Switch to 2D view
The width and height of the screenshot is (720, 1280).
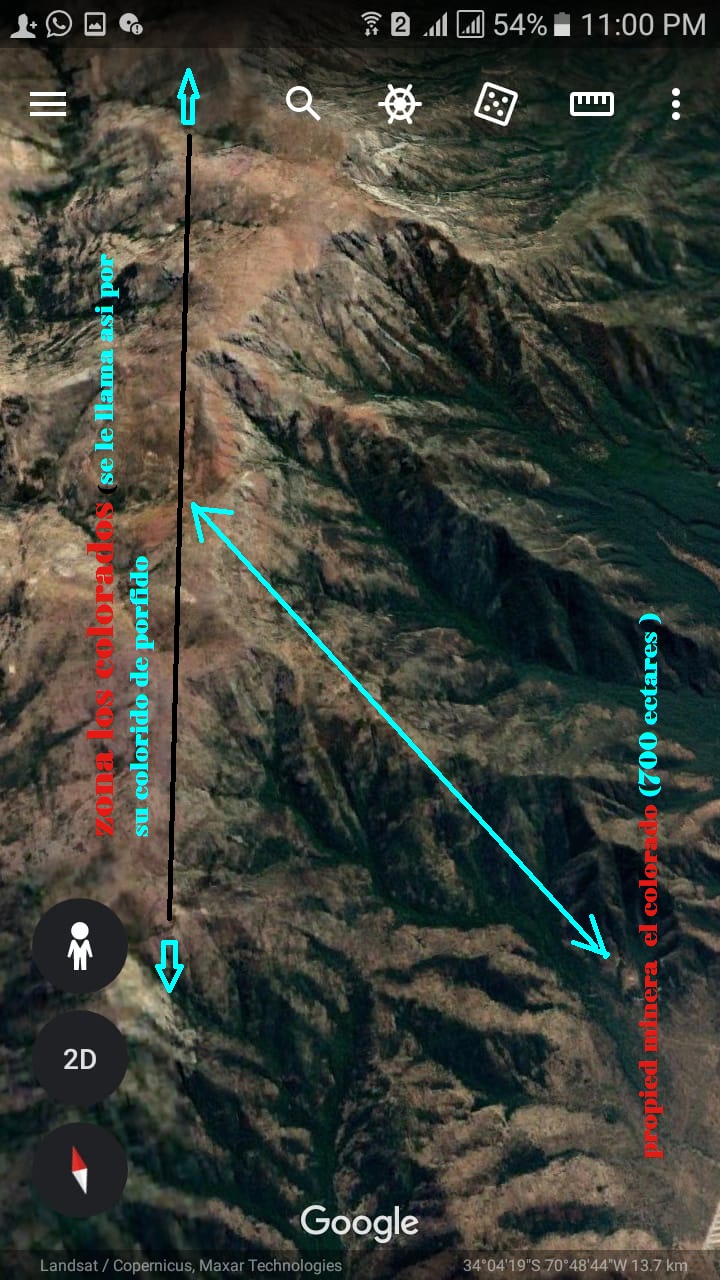(80, 1058)
